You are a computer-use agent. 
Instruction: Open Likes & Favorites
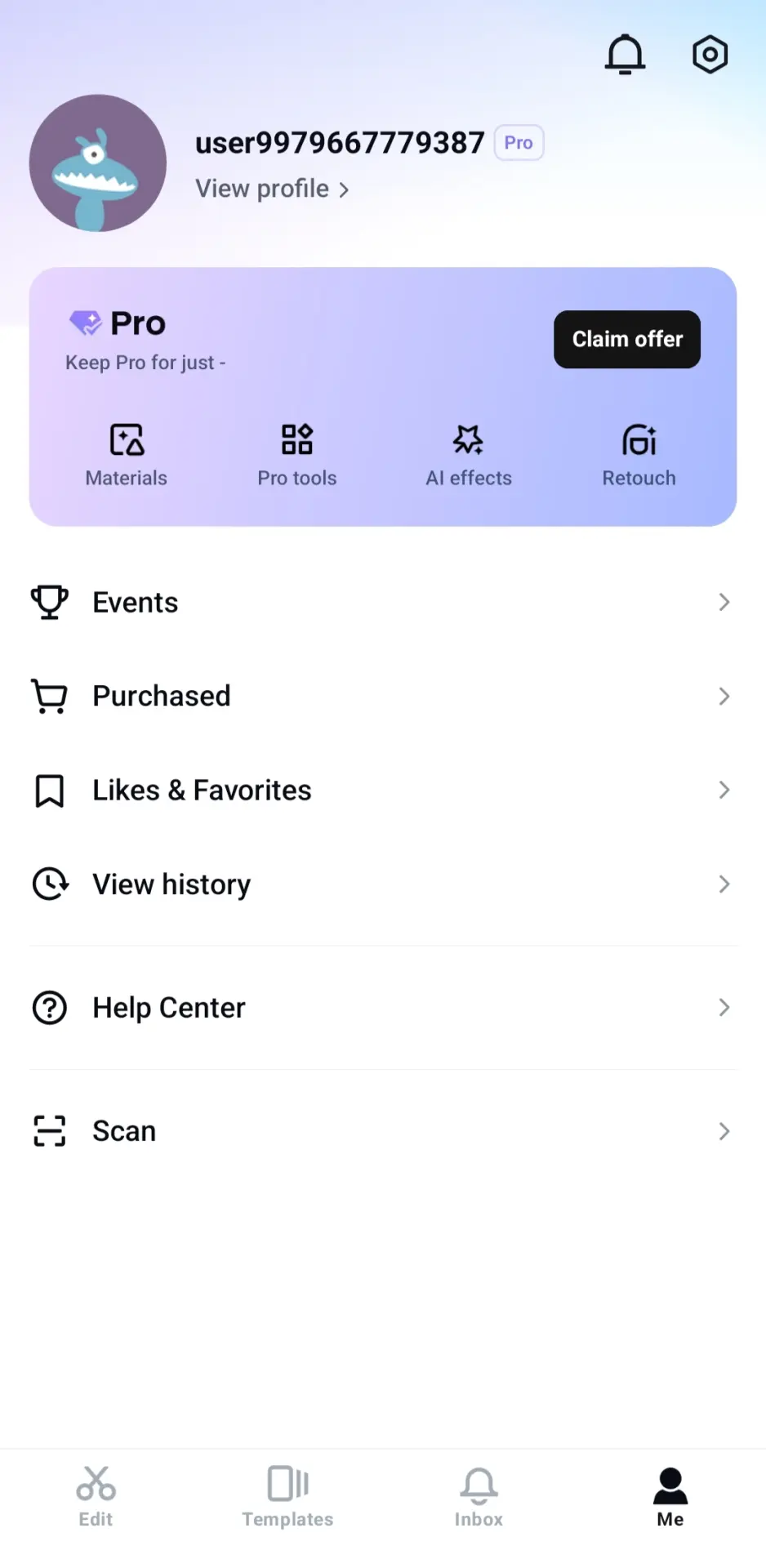tap(383, 791)
